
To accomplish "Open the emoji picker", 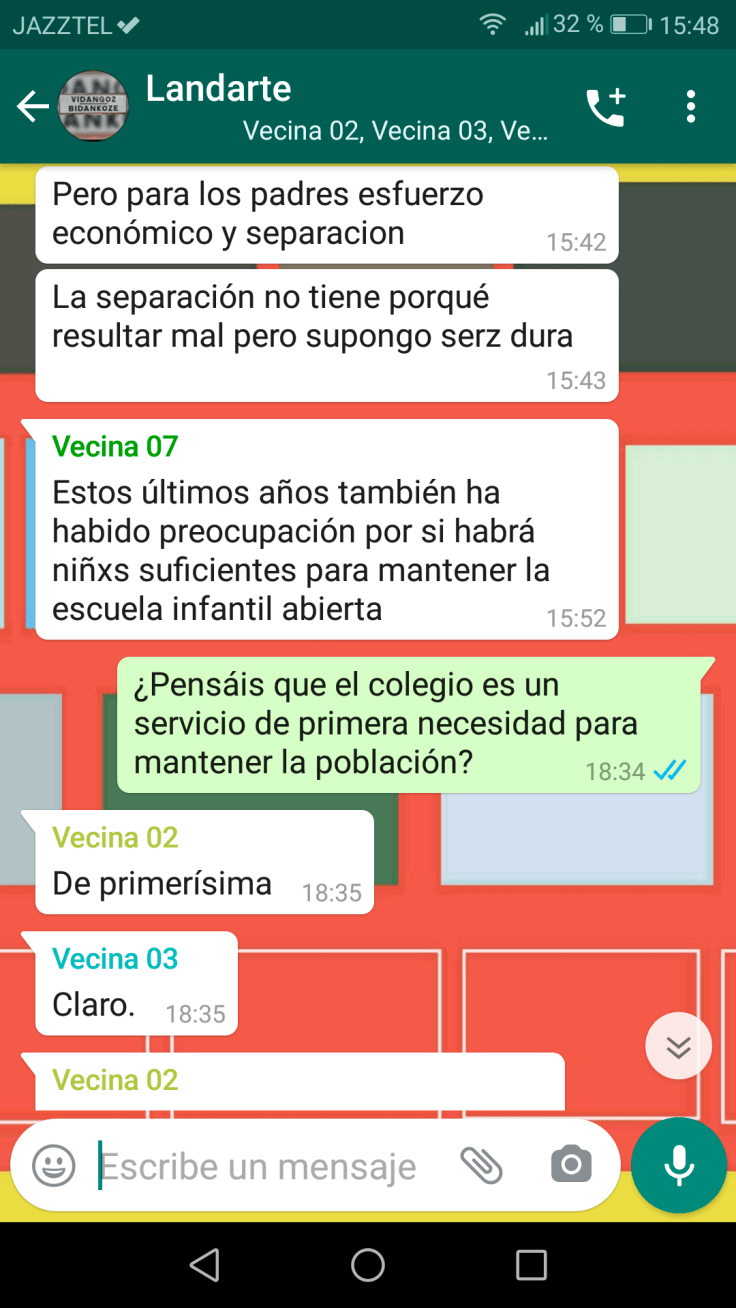I will (x=54, y=1166).
